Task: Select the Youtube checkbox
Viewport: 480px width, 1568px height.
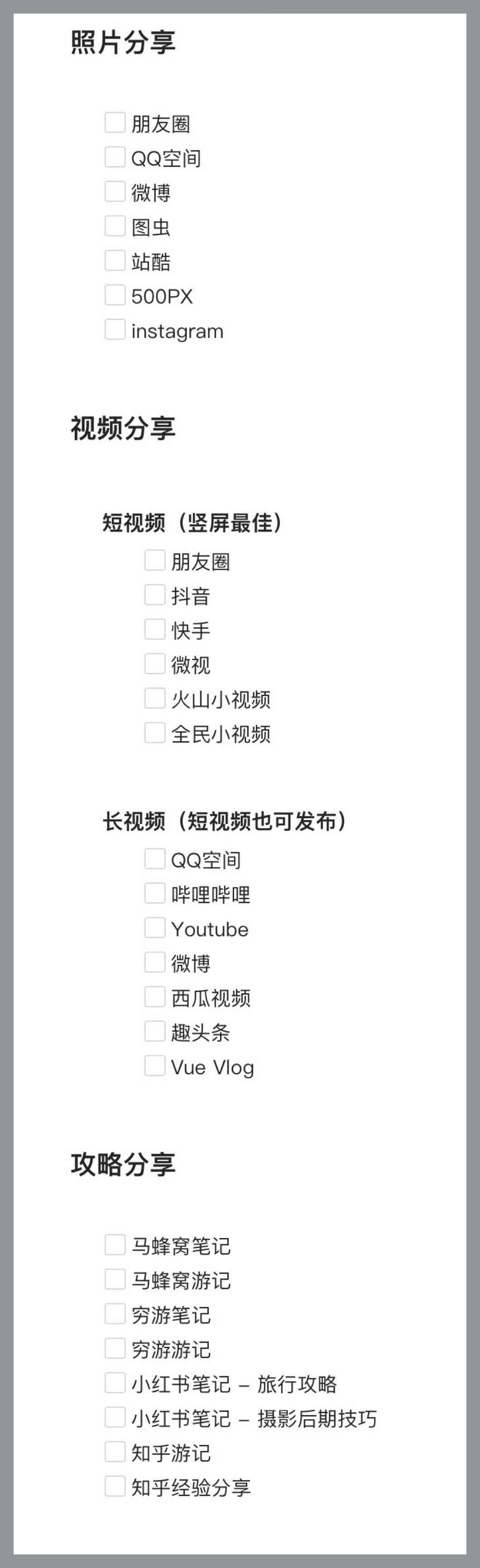Action: 155,928
